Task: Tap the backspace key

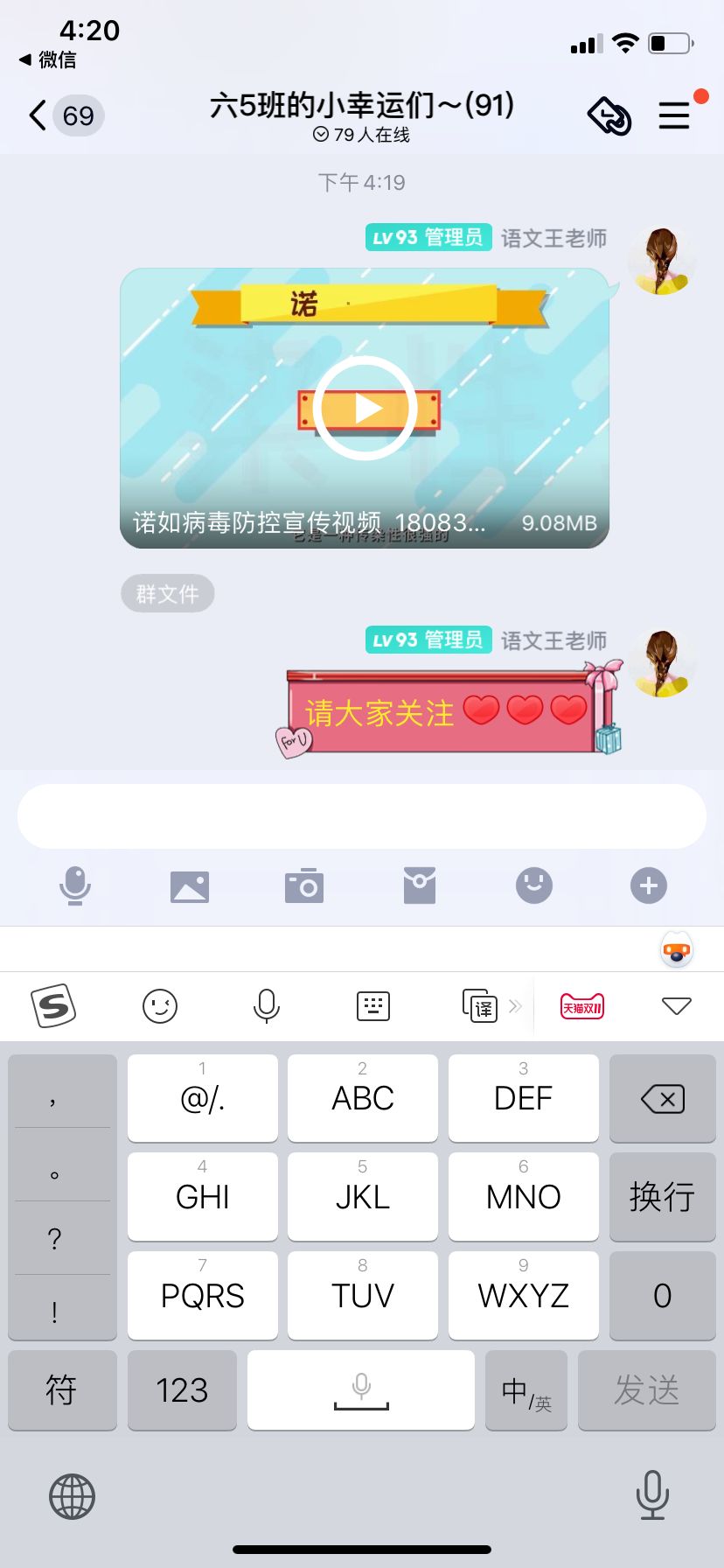Action: coord(663,1099)
